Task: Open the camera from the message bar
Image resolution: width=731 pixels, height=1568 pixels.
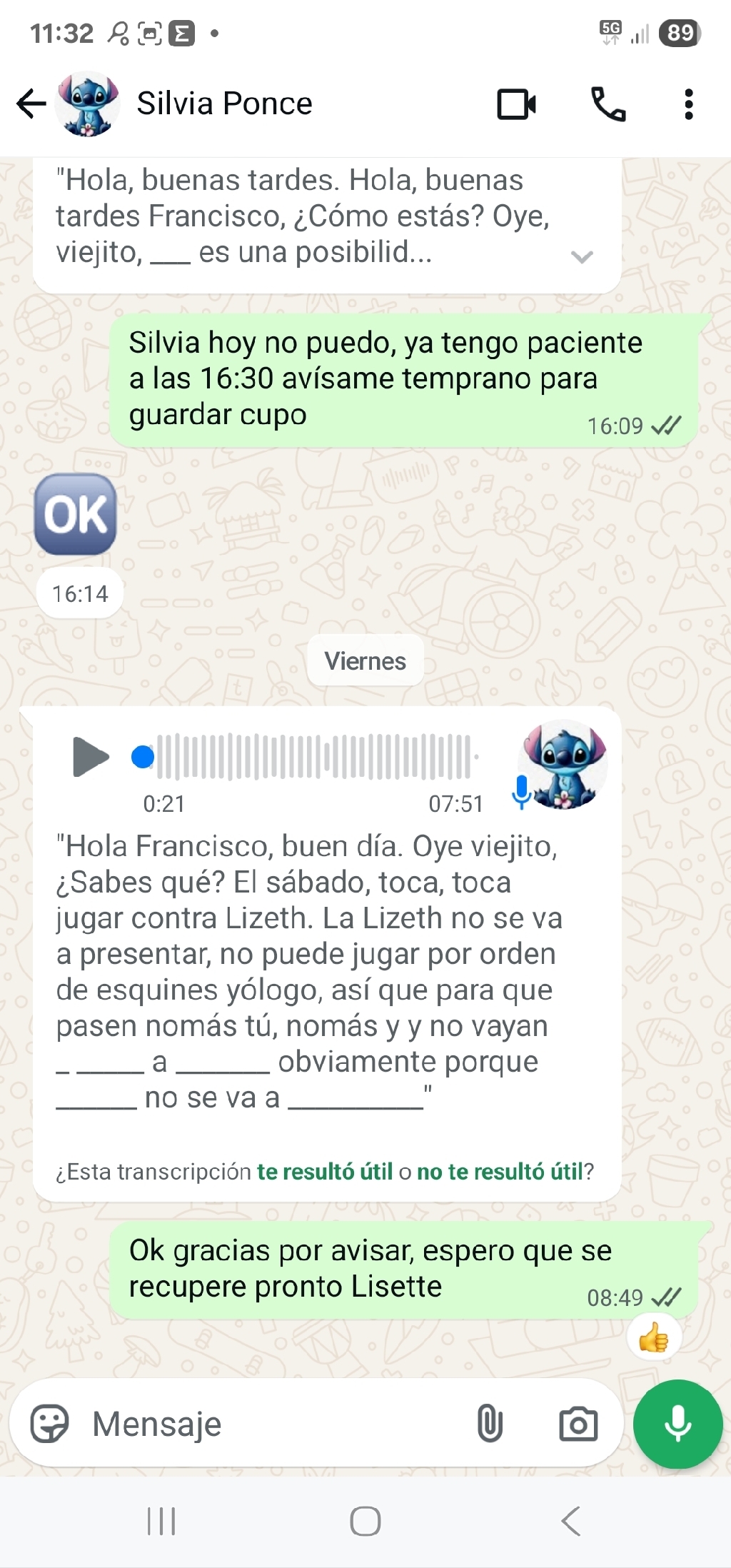Action: (578, 1424)
